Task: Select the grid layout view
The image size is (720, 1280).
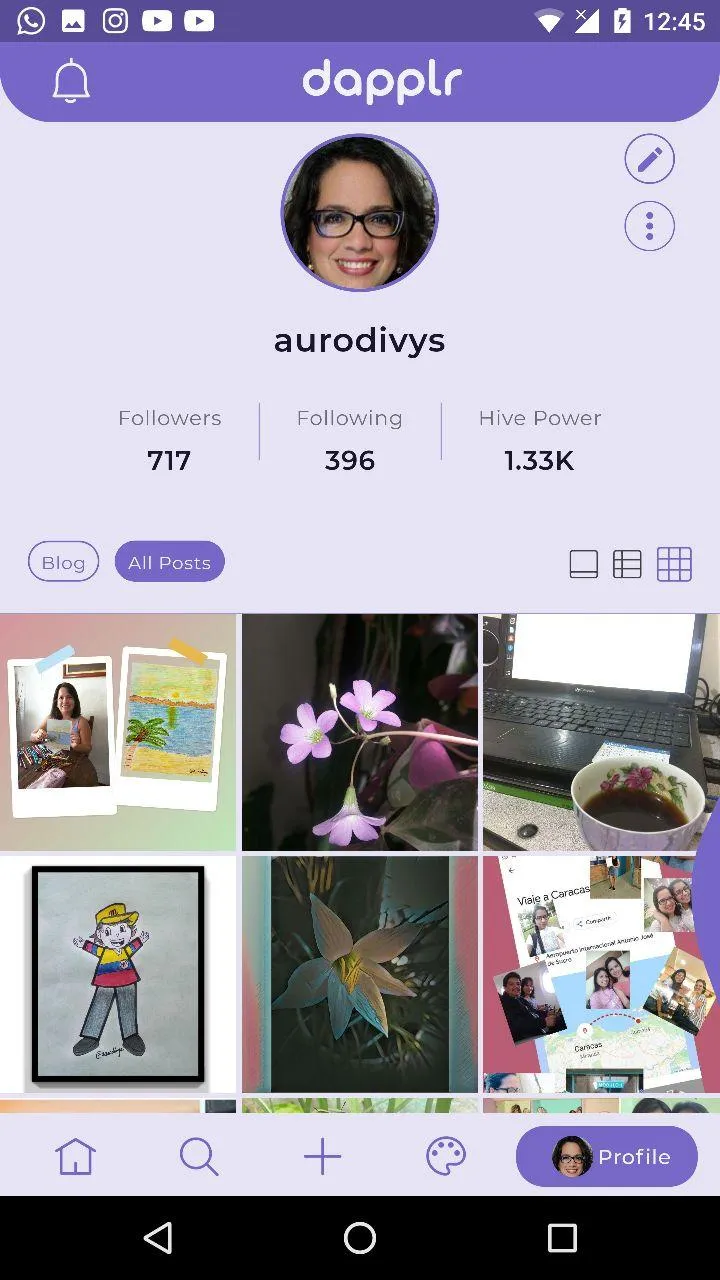Action: coord(674,564)
